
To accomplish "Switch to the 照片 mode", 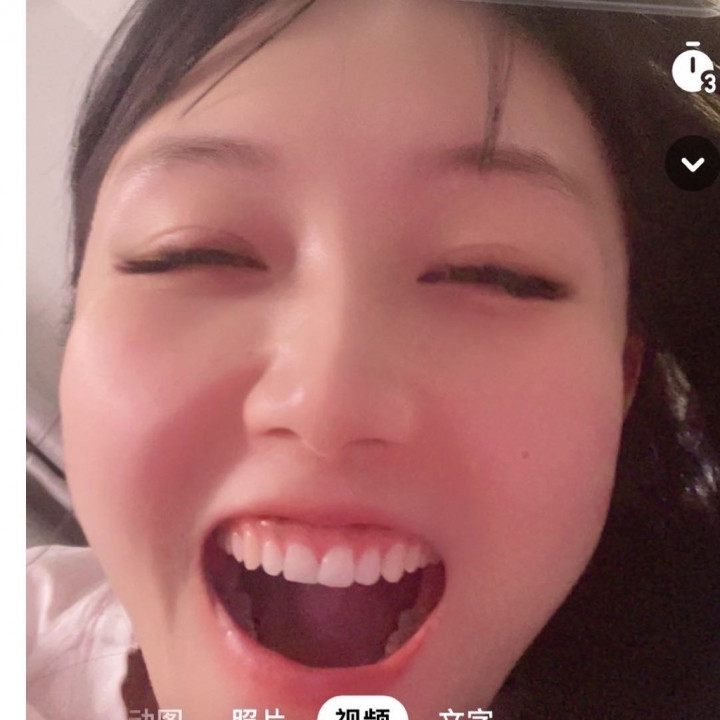I will point(259,714).
